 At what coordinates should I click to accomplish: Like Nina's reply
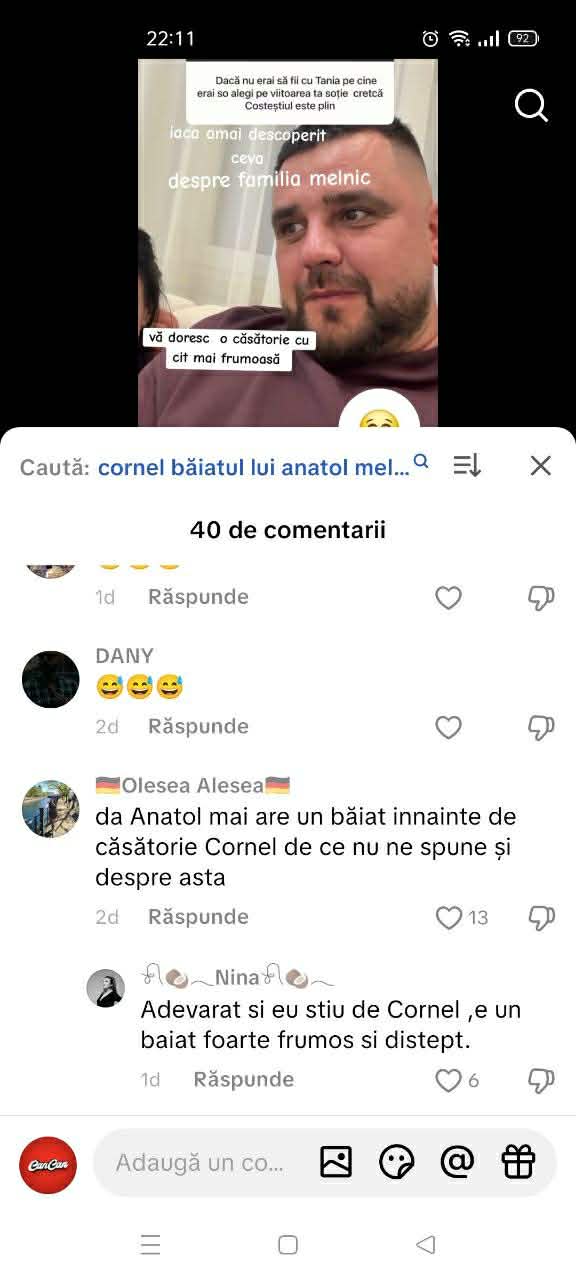(448, 1080)
